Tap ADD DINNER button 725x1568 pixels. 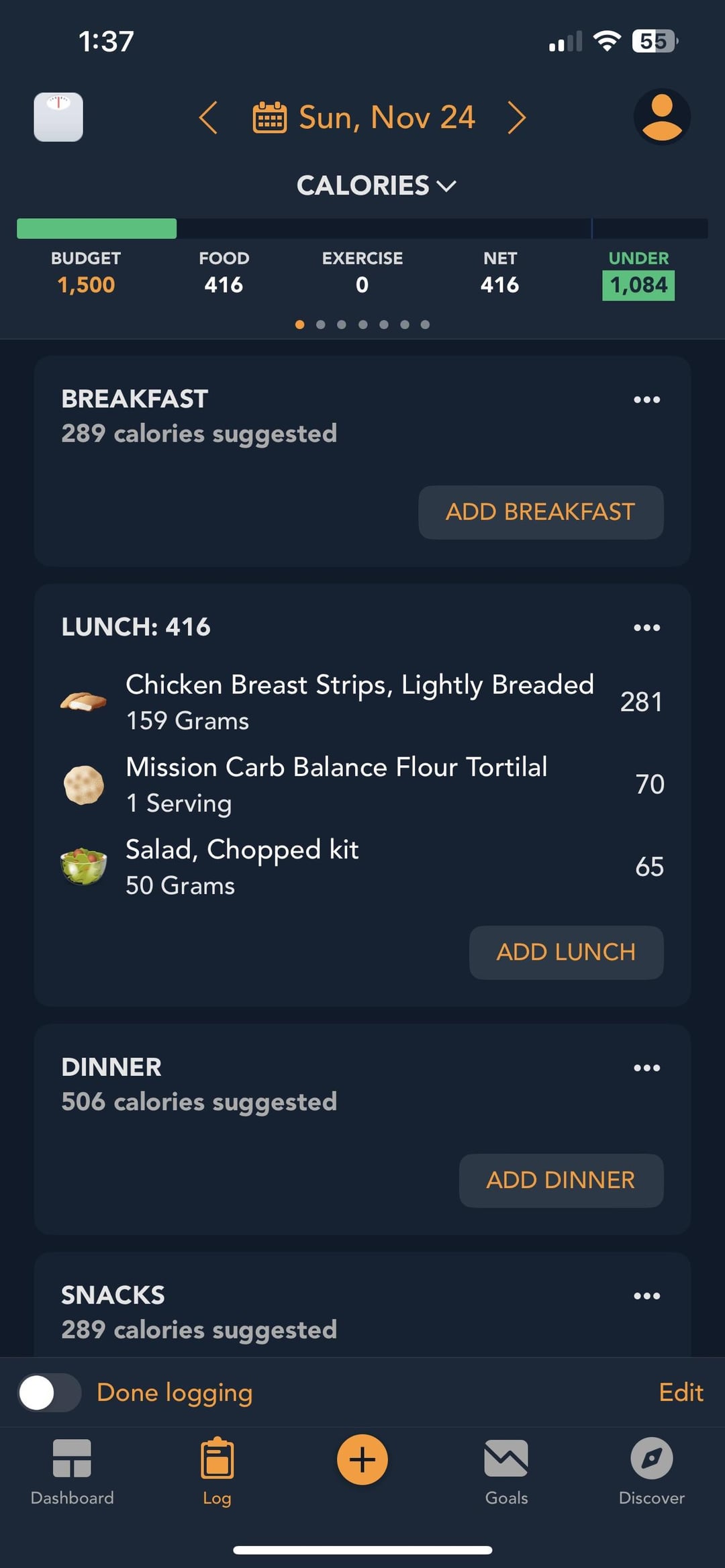coord(561,1181)
